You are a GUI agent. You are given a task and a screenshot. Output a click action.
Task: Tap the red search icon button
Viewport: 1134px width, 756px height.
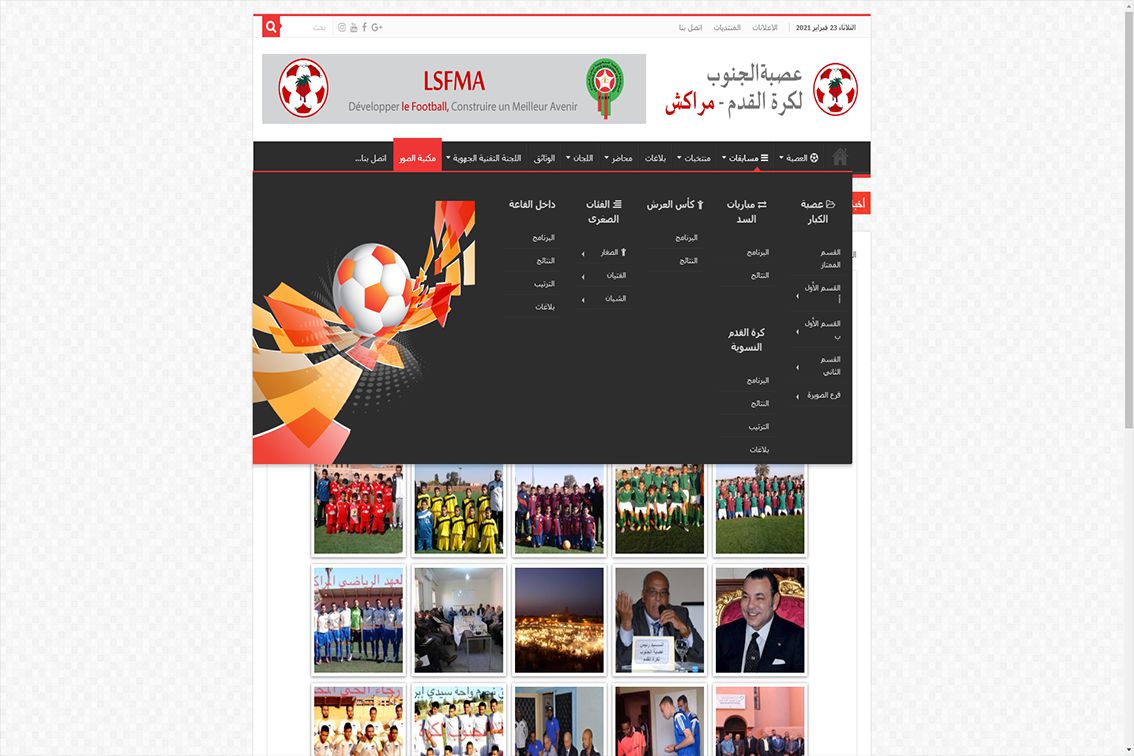point(271,27)
